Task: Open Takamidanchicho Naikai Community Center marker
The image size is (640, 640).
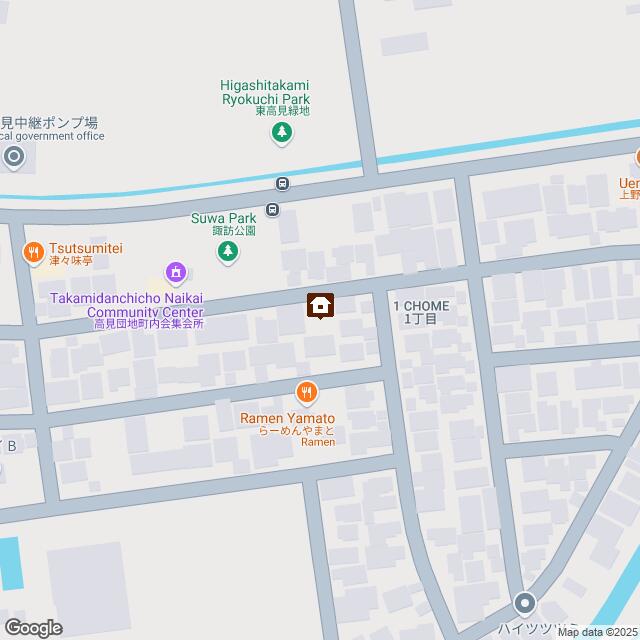Action: pos(176,270)
